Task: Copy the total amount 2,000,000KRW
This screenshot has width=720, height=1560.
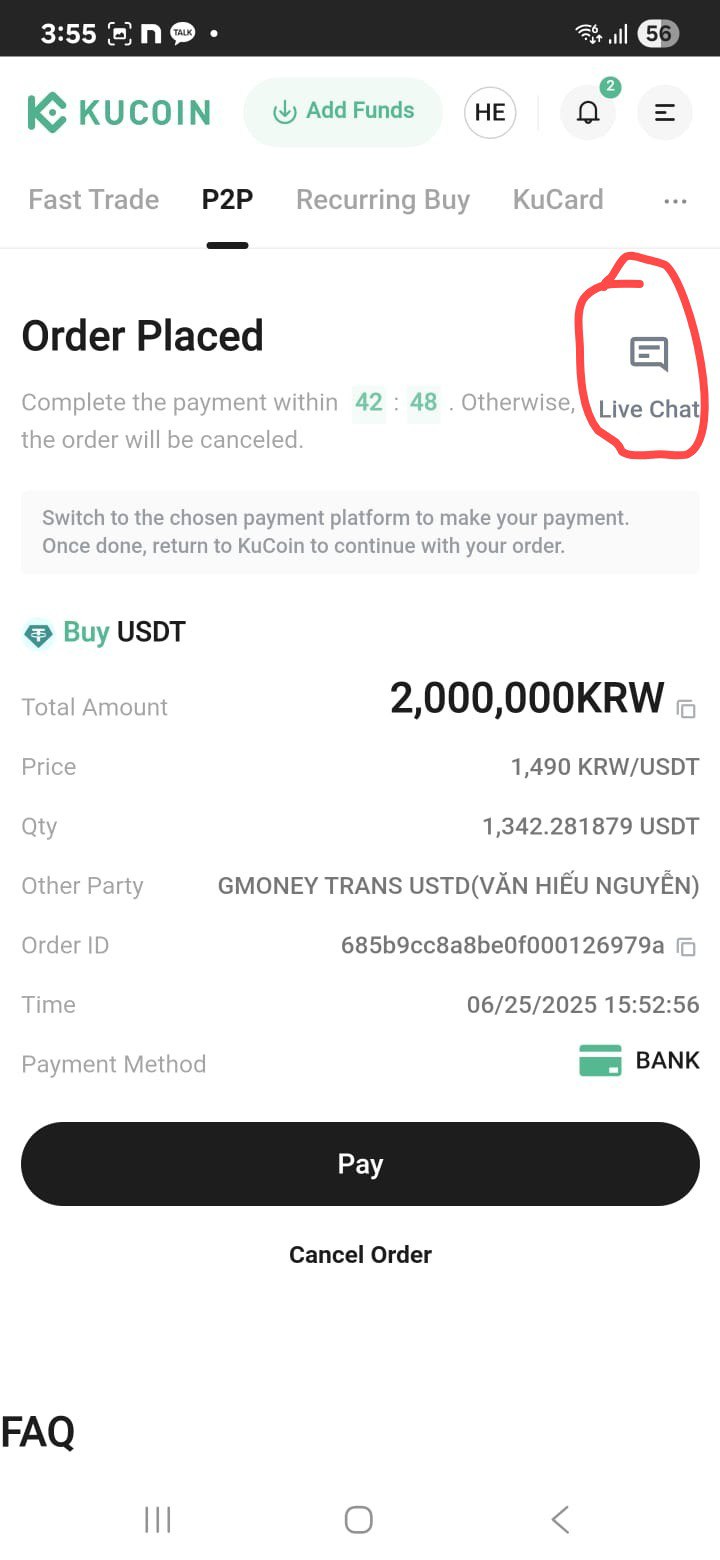Action: (686, 709)
